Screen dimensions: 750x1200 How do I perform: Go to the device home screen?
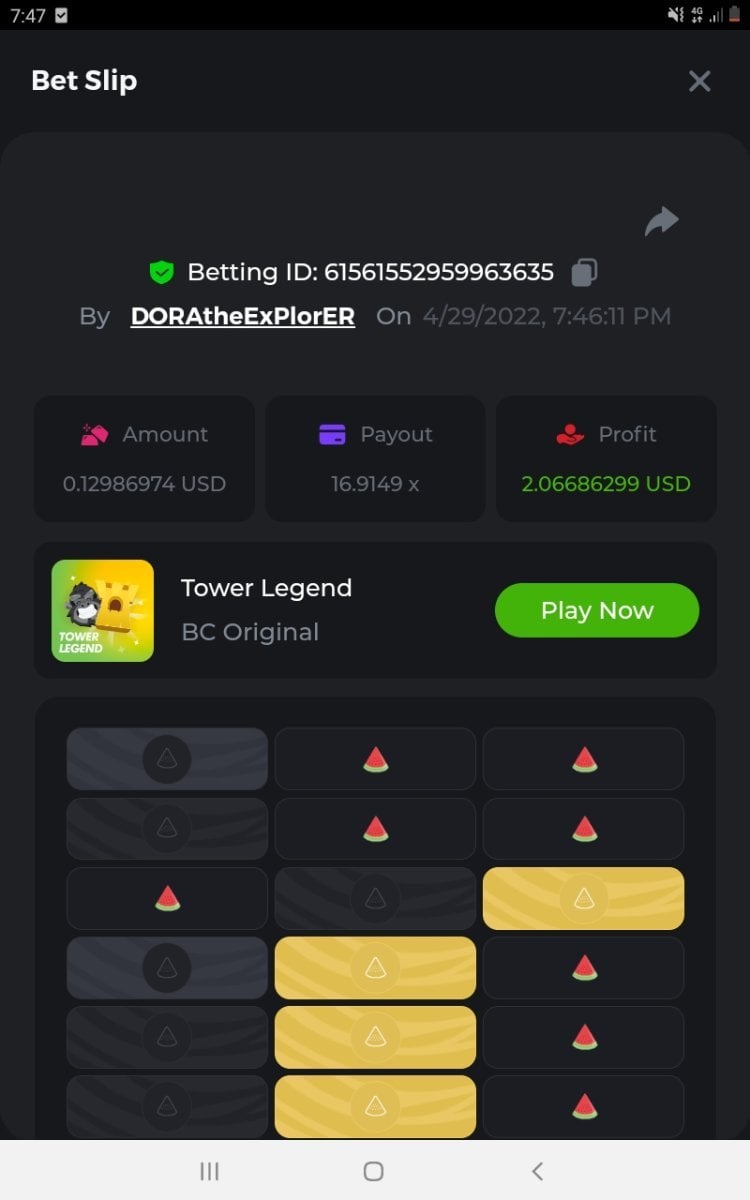point(374,1171)
